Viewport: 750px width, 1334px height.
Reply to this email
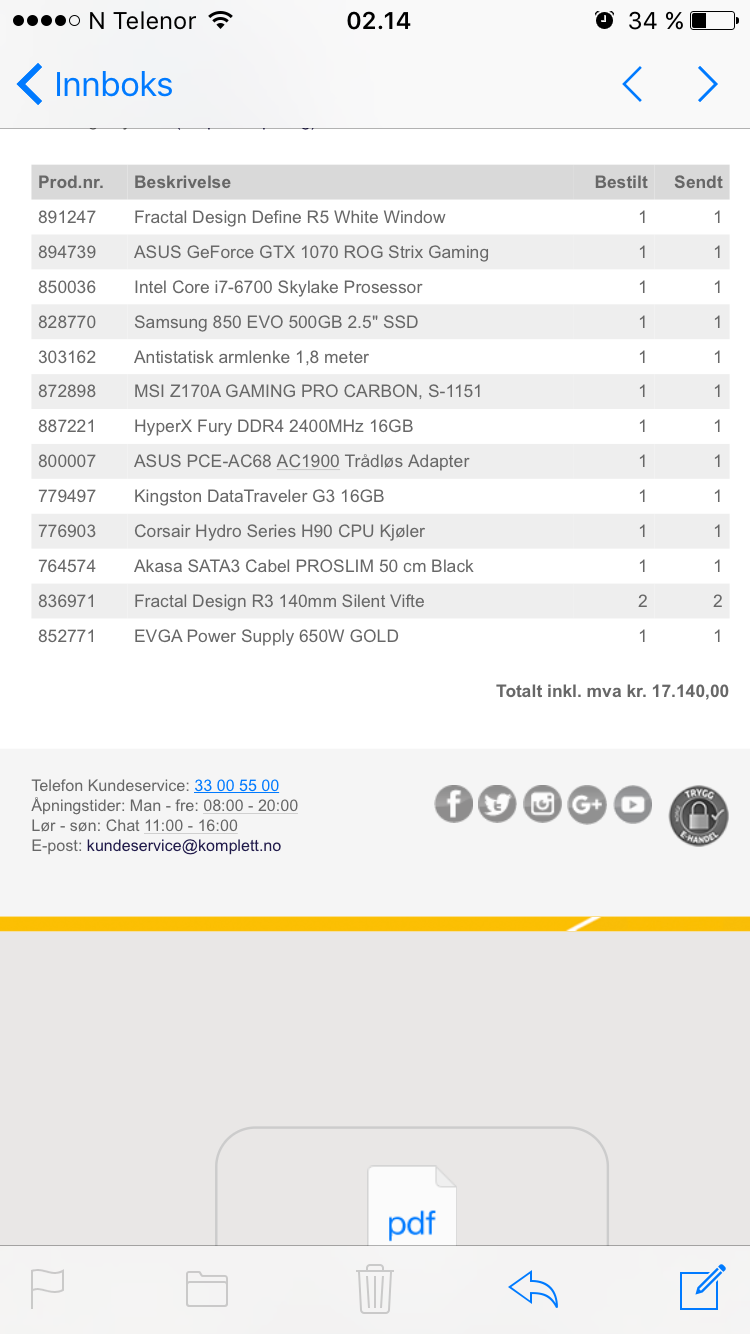533,1288
